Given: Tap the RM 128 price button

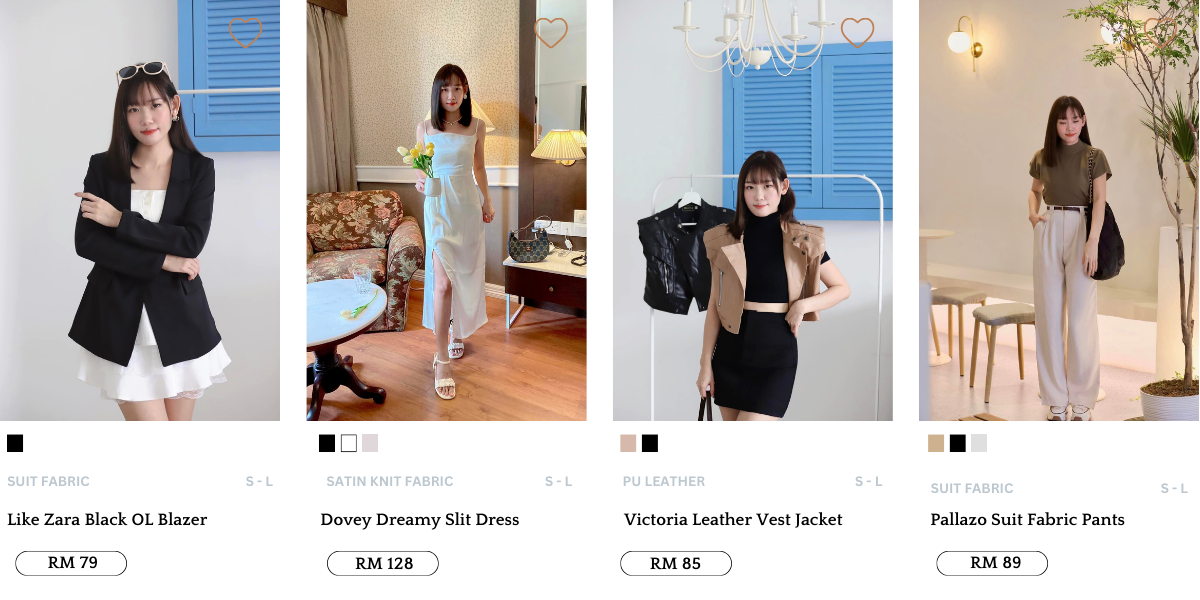Looking at the screenshot, I should pyautogui.click(x=383, y=564).
